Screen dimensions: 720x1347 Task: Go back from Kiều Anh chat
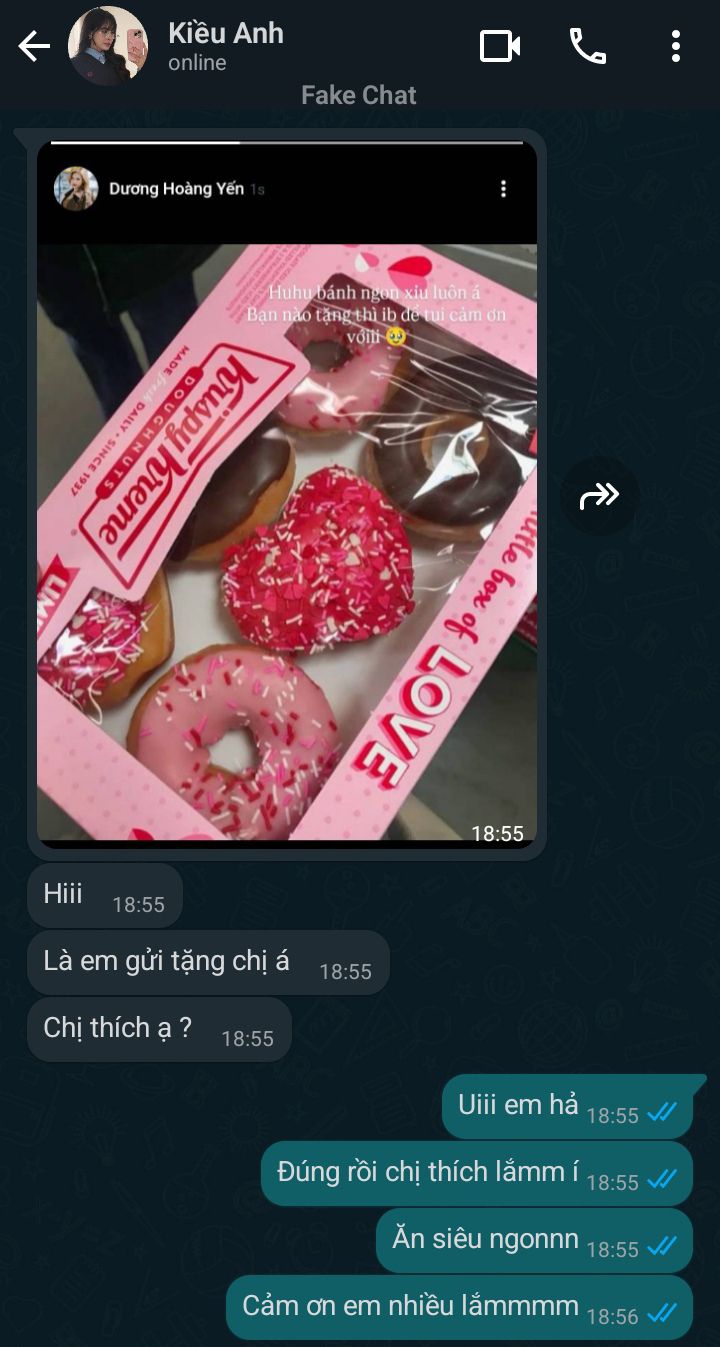click(34, 46)
